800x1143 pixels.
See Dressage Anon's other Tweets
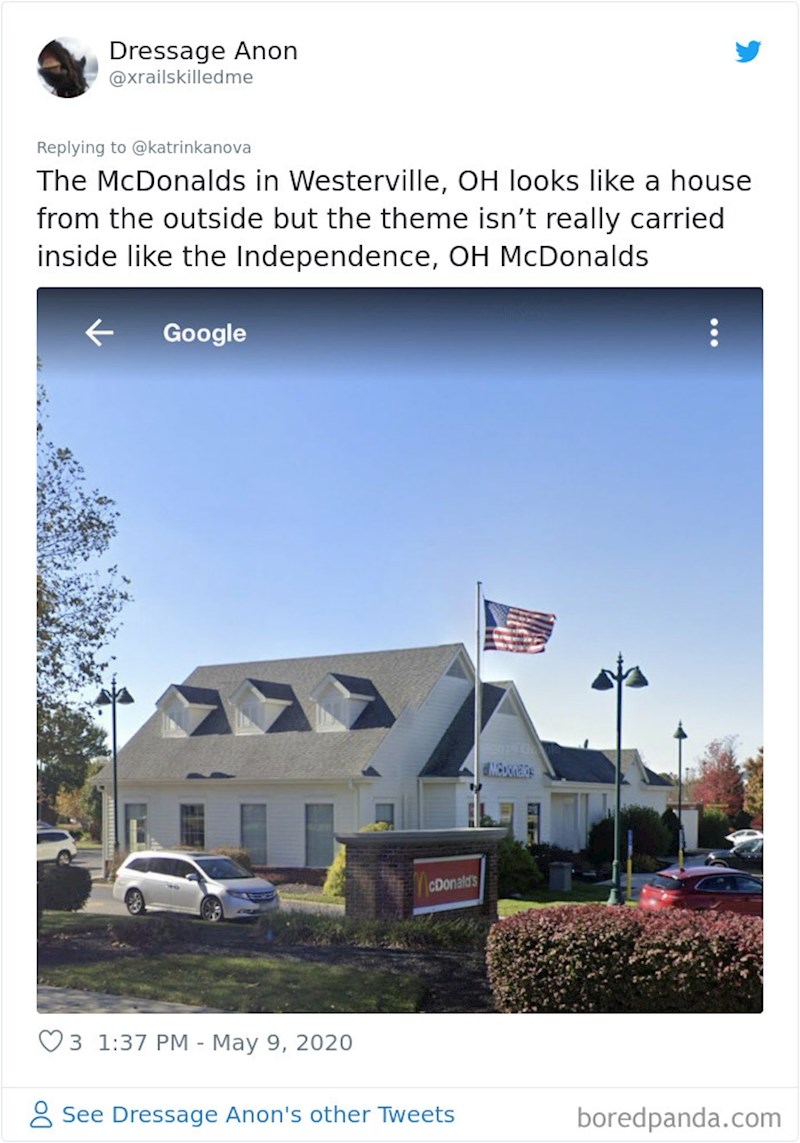258,1114
